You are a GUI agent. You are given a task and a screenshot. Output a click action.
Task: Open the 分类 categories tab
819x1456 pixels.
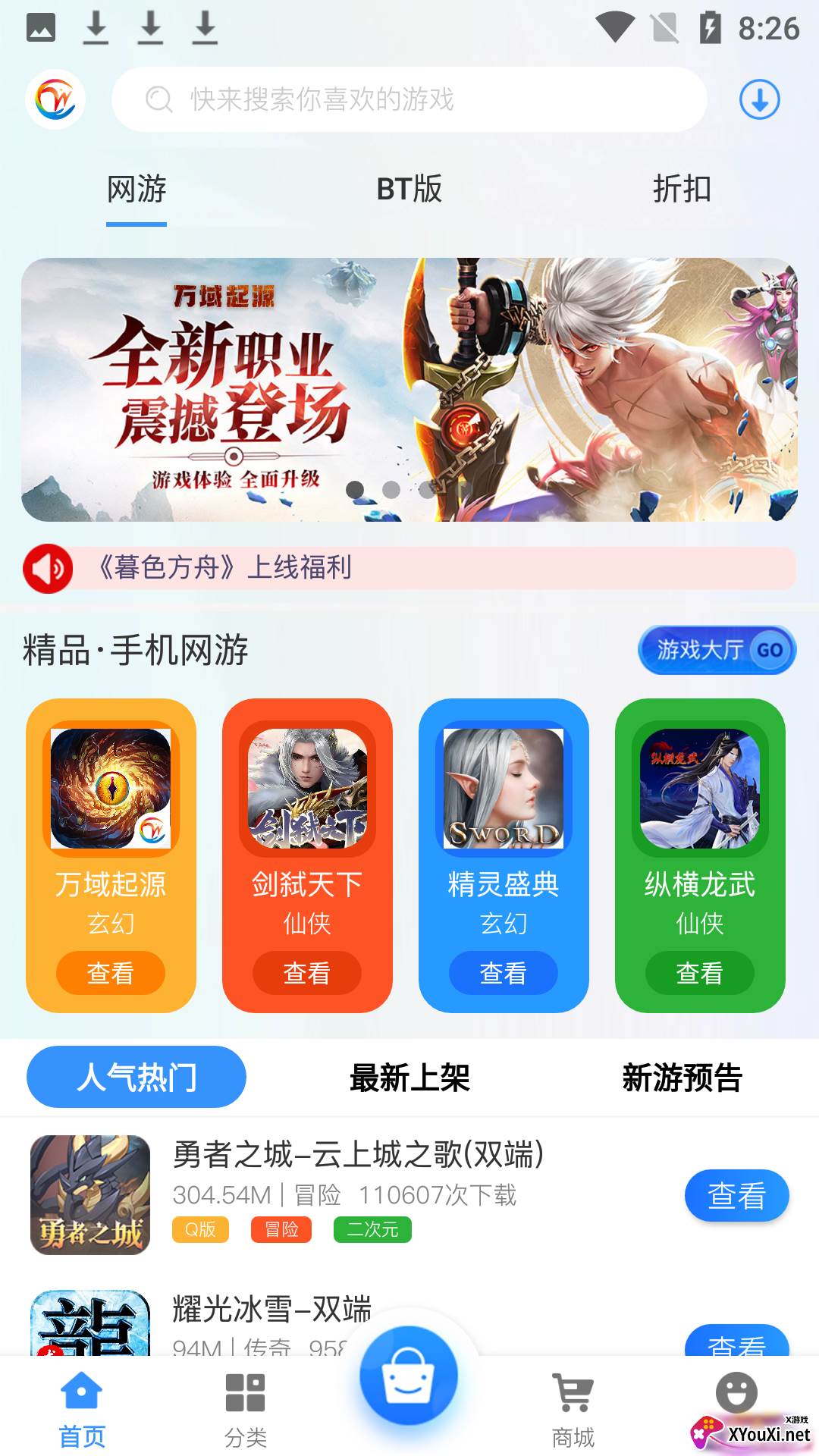(245, 1410)
